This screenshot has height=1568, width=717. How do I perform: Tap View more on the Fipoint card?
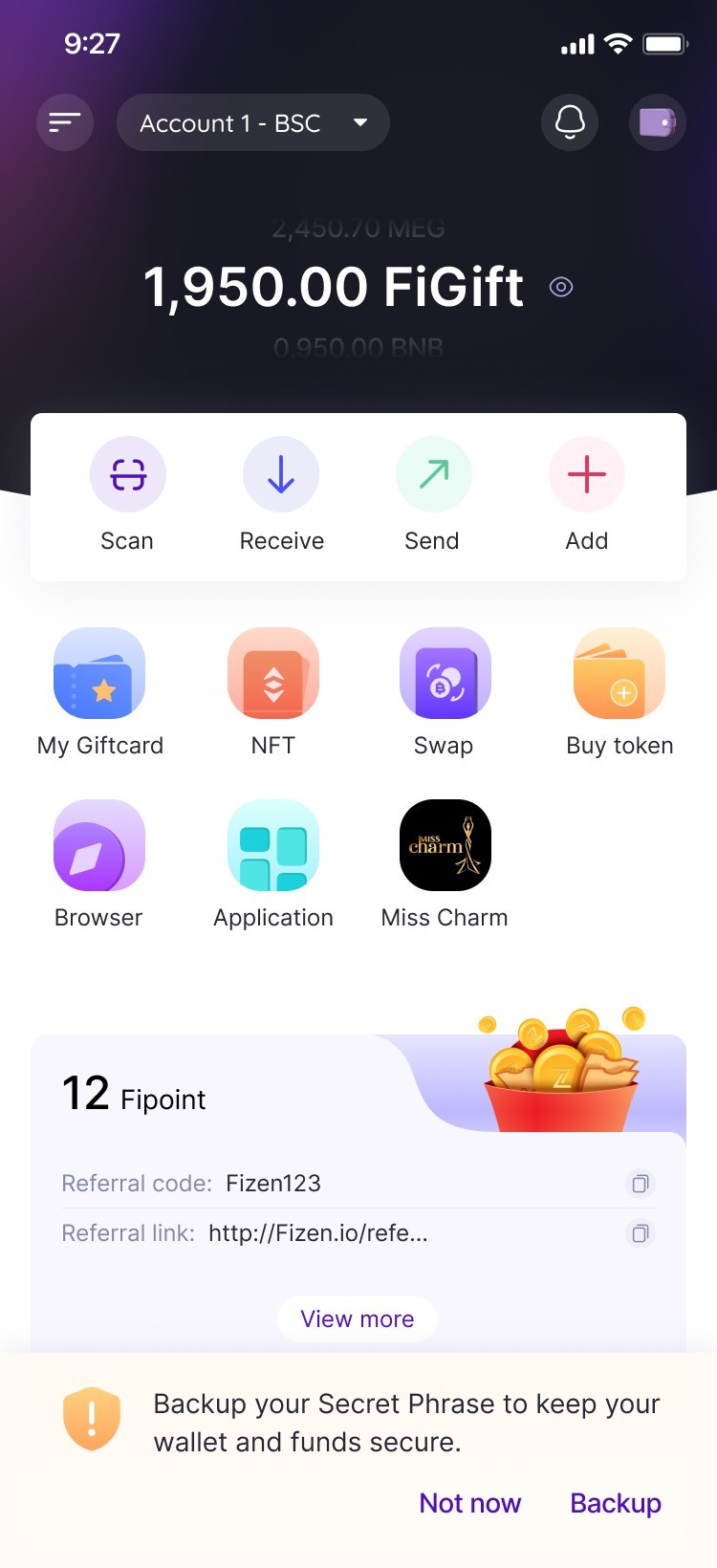pyautogui.click(x=358, y=1319)
